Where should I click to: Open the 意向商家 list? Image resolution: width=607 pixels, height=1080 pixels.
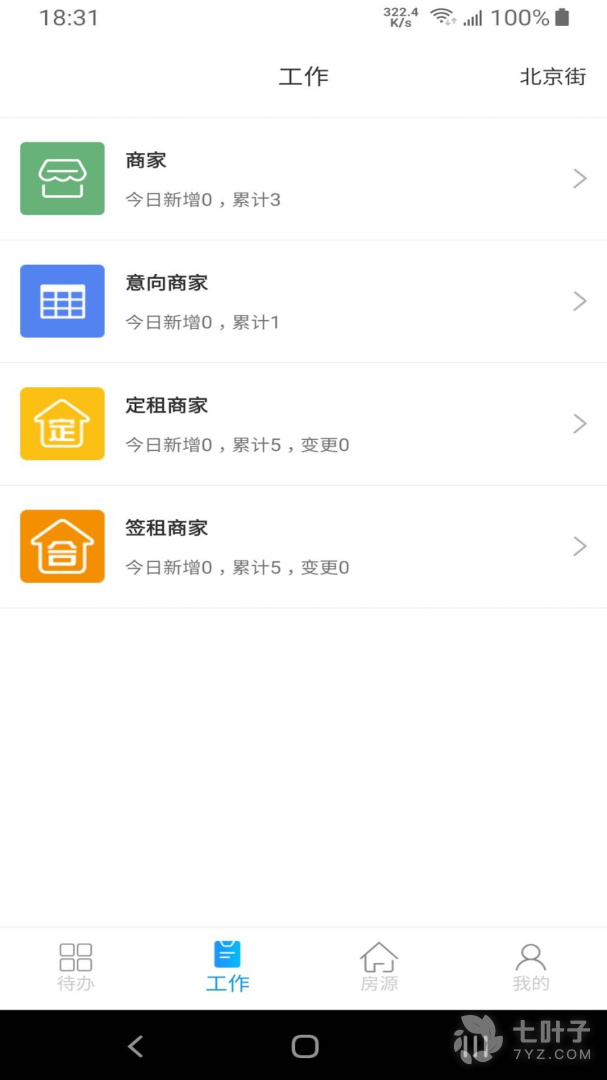[303, 301]
